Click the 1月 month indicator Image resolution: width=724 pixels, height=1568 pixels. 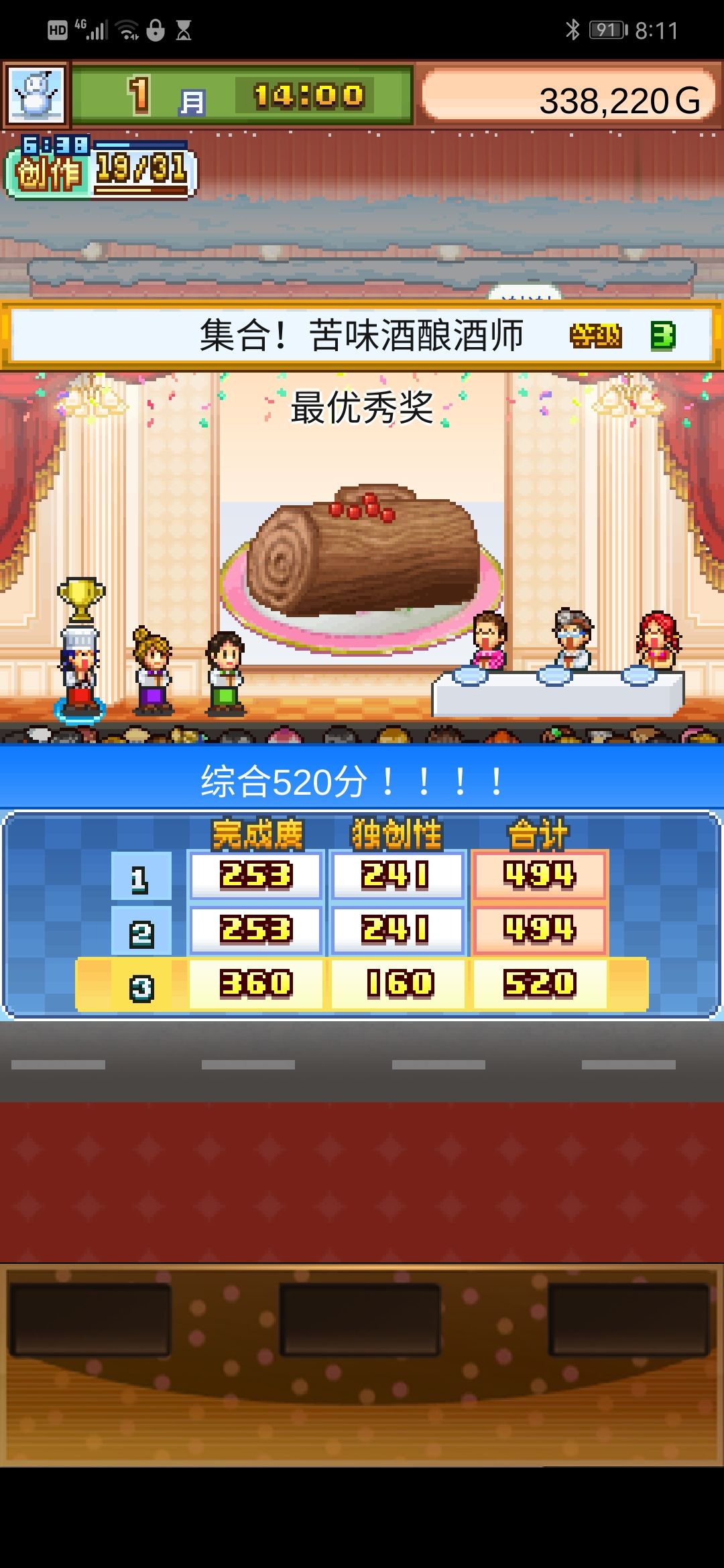pos(161,95)
